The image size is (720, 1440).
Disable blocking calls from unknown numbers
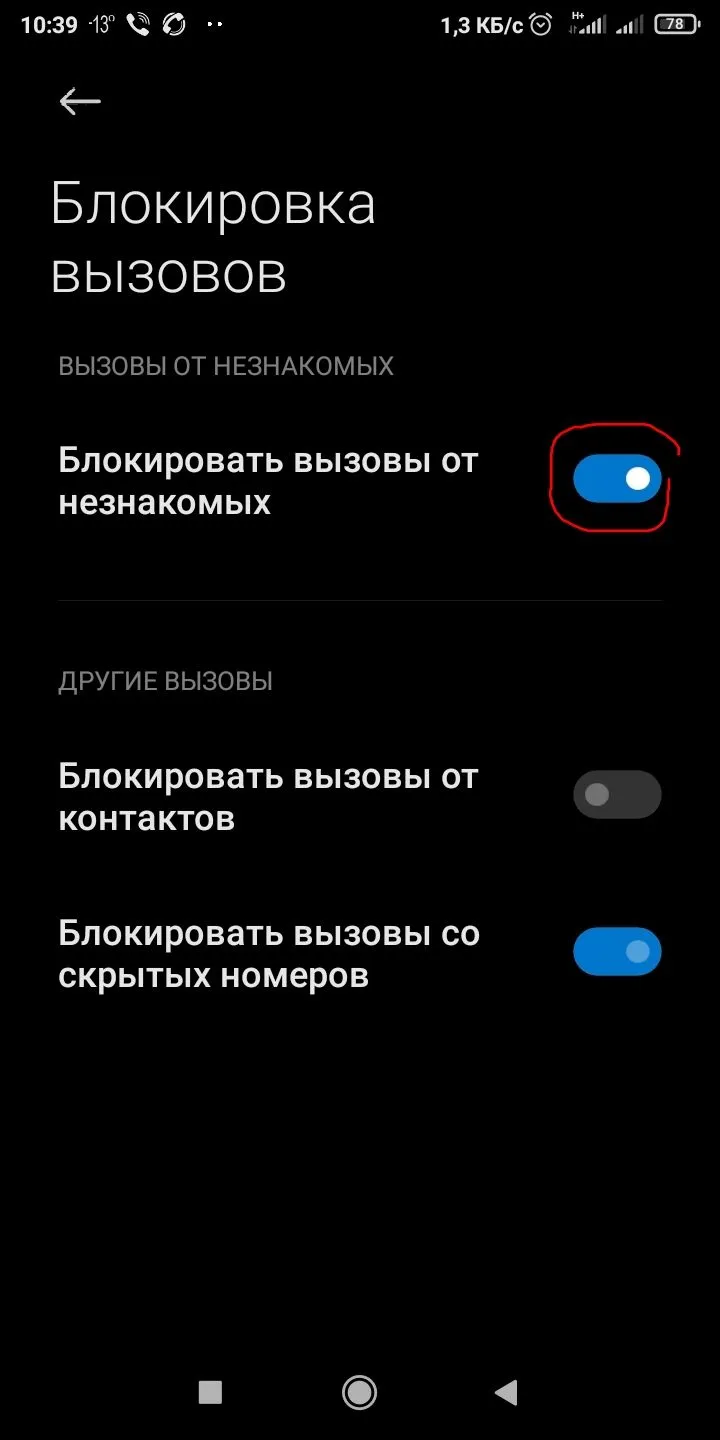617,479
